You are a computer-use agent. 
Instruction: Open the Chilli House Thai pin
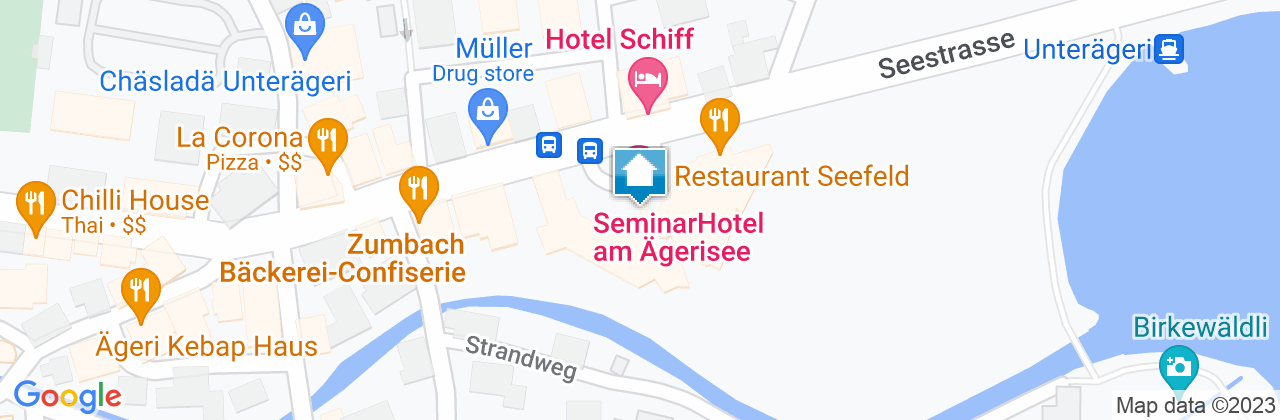[x=36, y=206]
